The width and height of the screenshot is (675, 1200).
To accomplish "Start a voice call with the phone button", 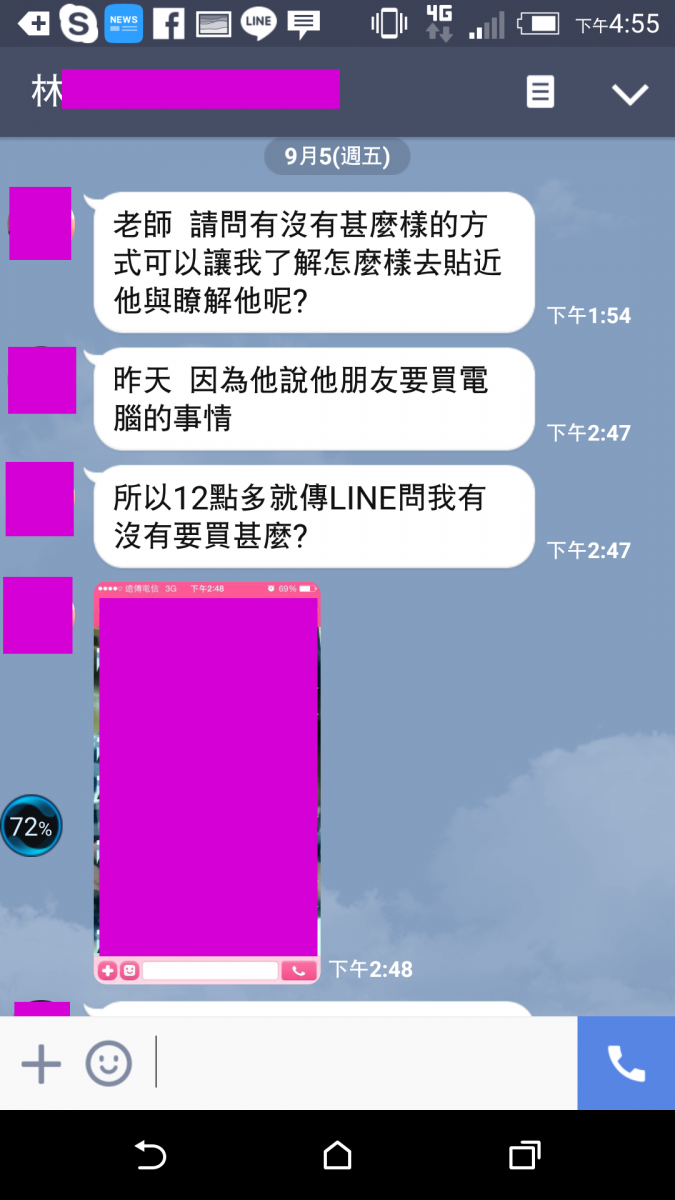I will pos(626,1064).
